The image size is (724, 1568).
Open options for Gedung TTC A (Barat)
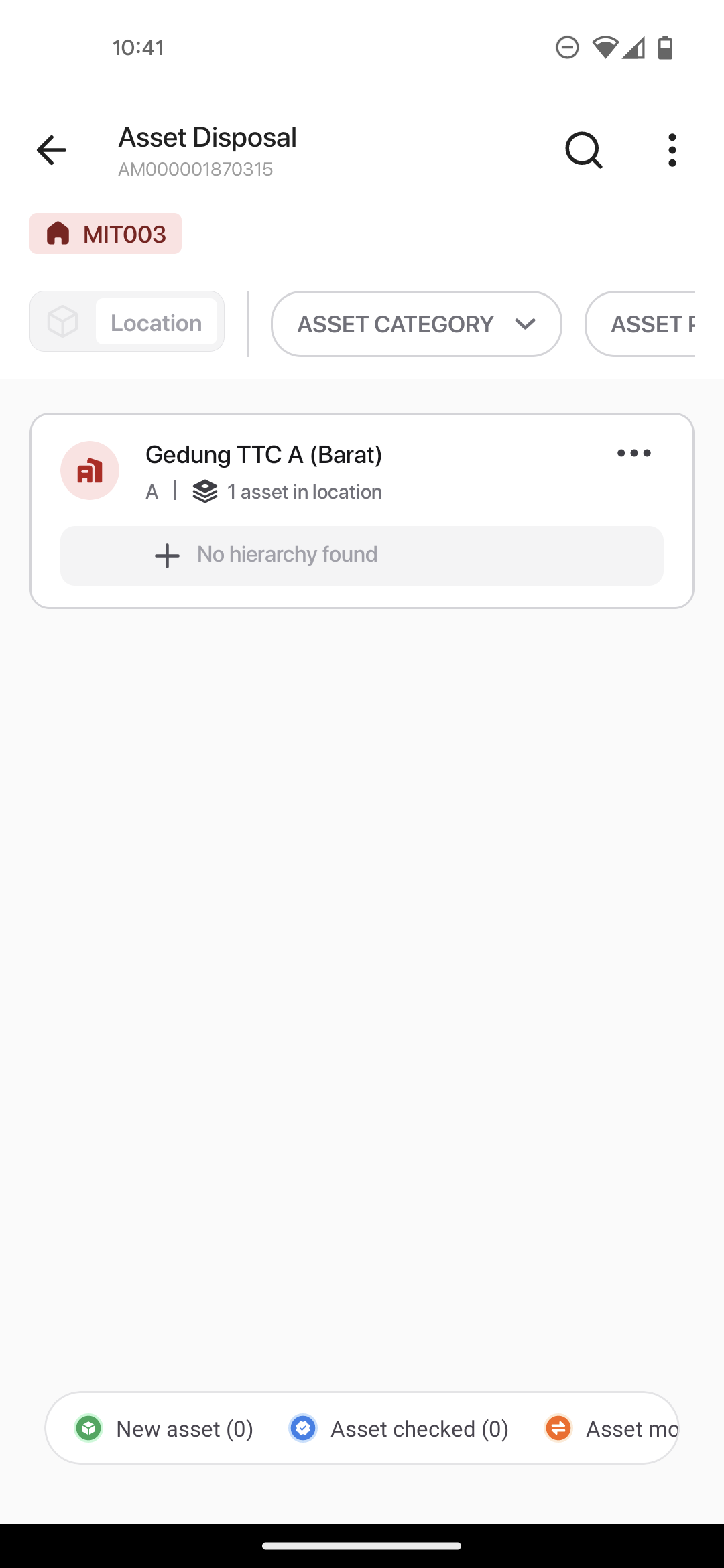click(634, 454)
